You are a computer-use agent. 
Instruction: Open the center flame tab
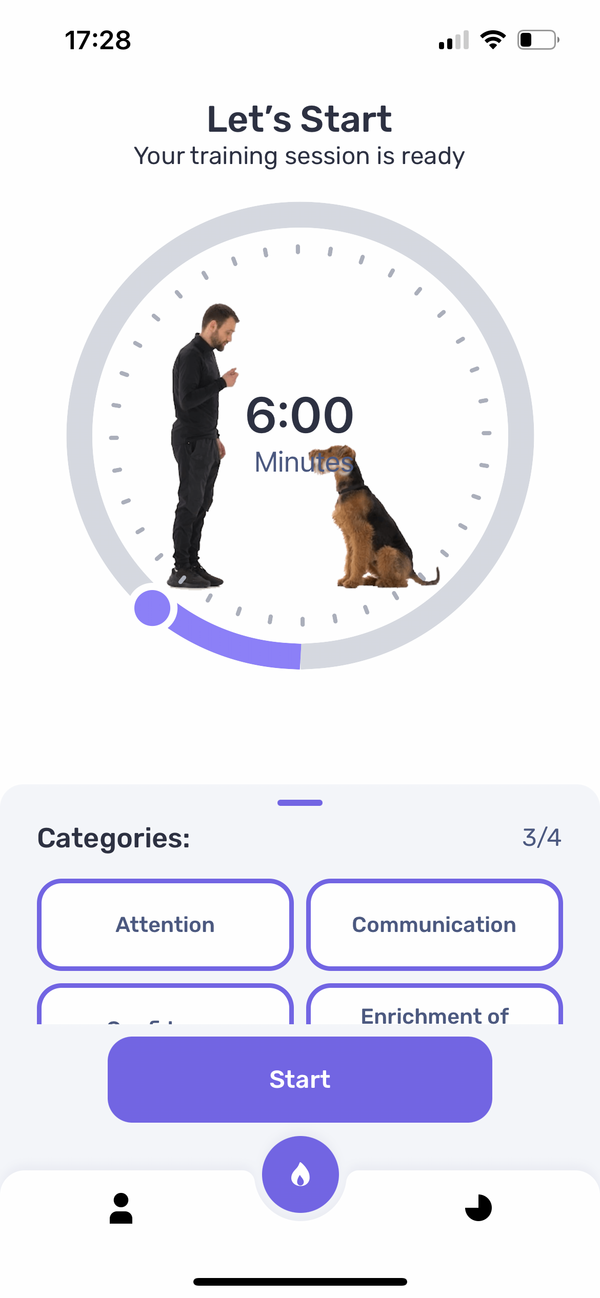300,1176
